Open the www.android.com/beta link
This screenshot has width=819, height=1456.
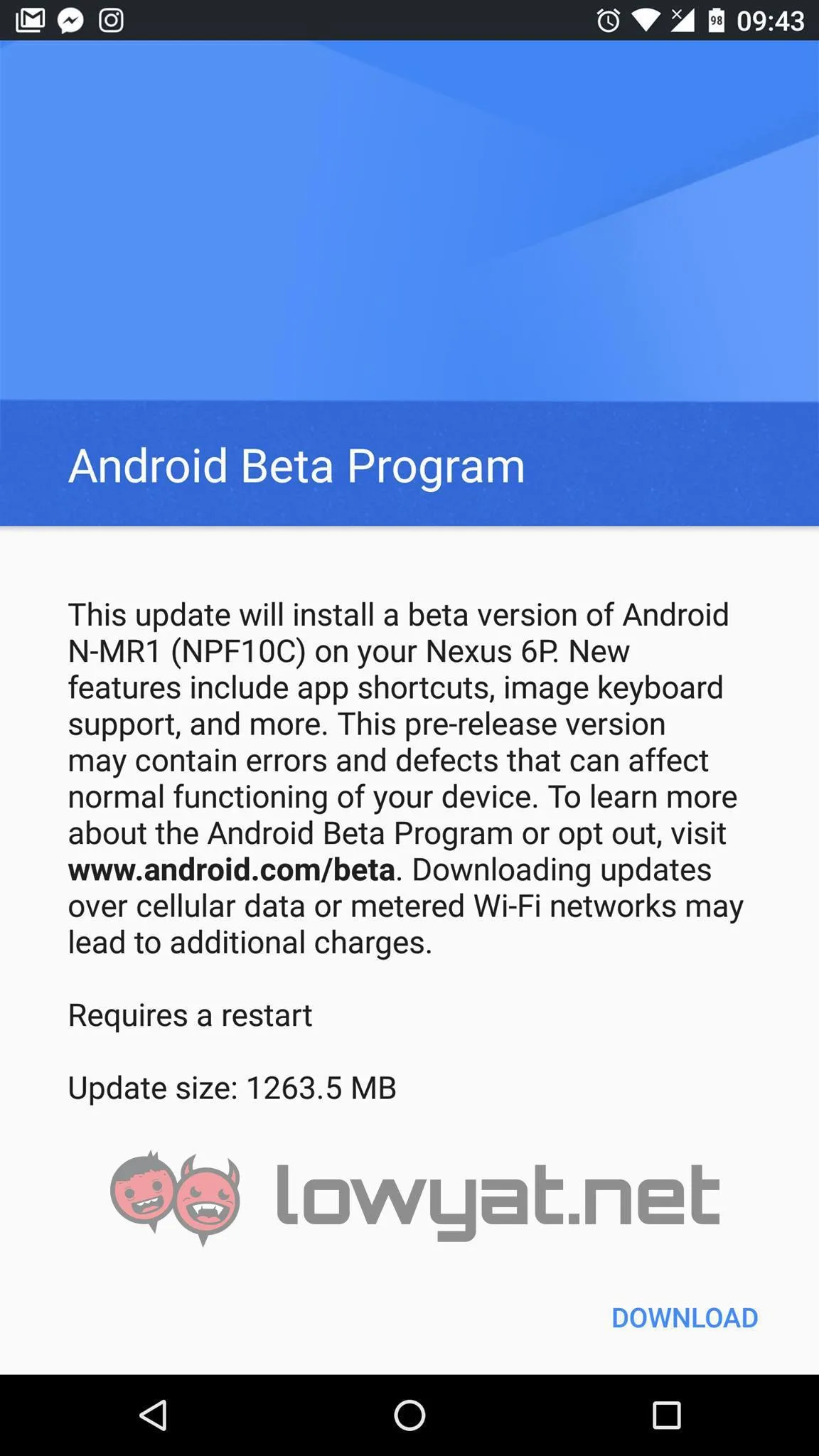232,869
